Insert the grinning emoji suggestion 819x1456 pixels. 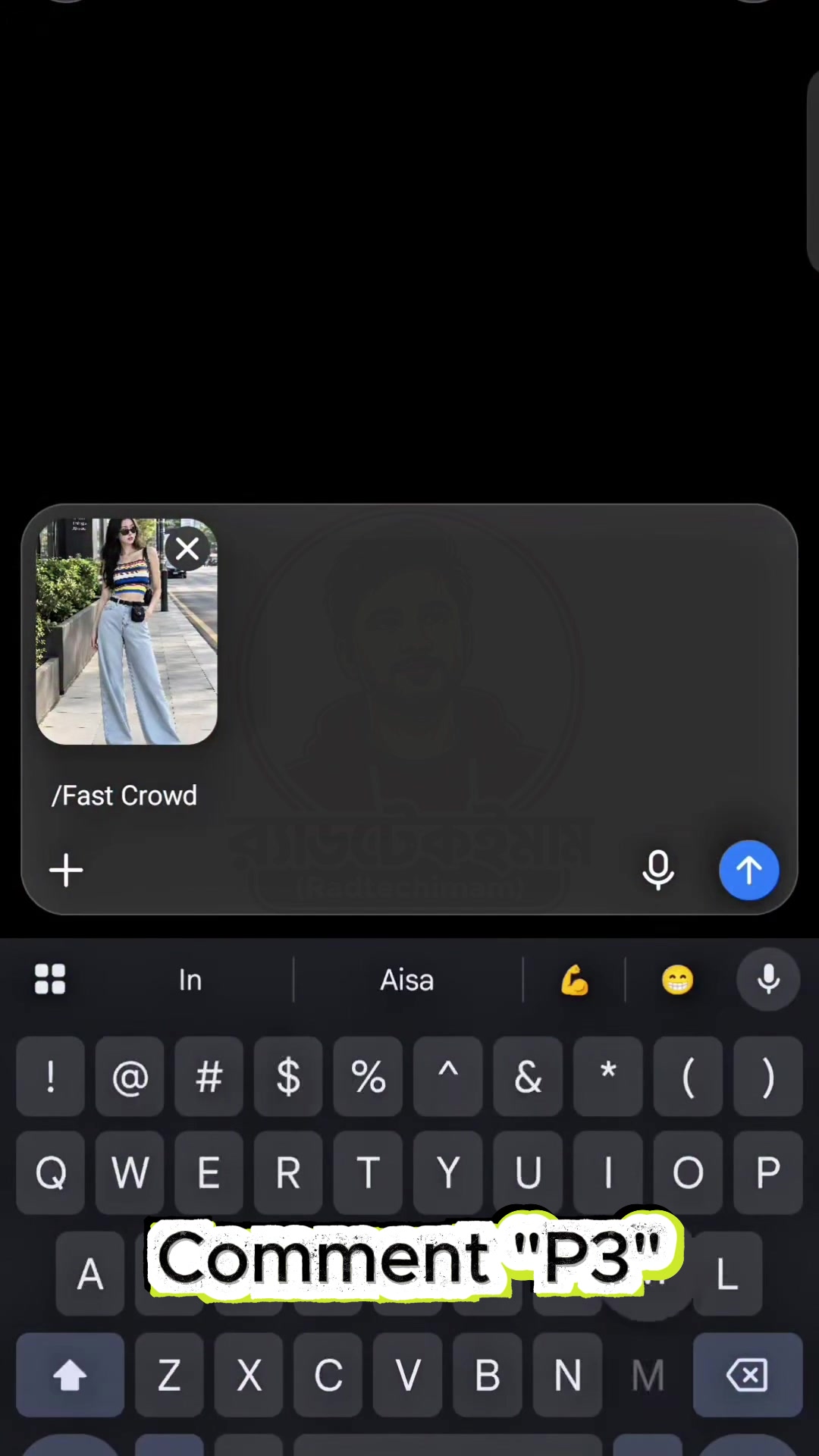pyautogui.click(x=677, y=980)
